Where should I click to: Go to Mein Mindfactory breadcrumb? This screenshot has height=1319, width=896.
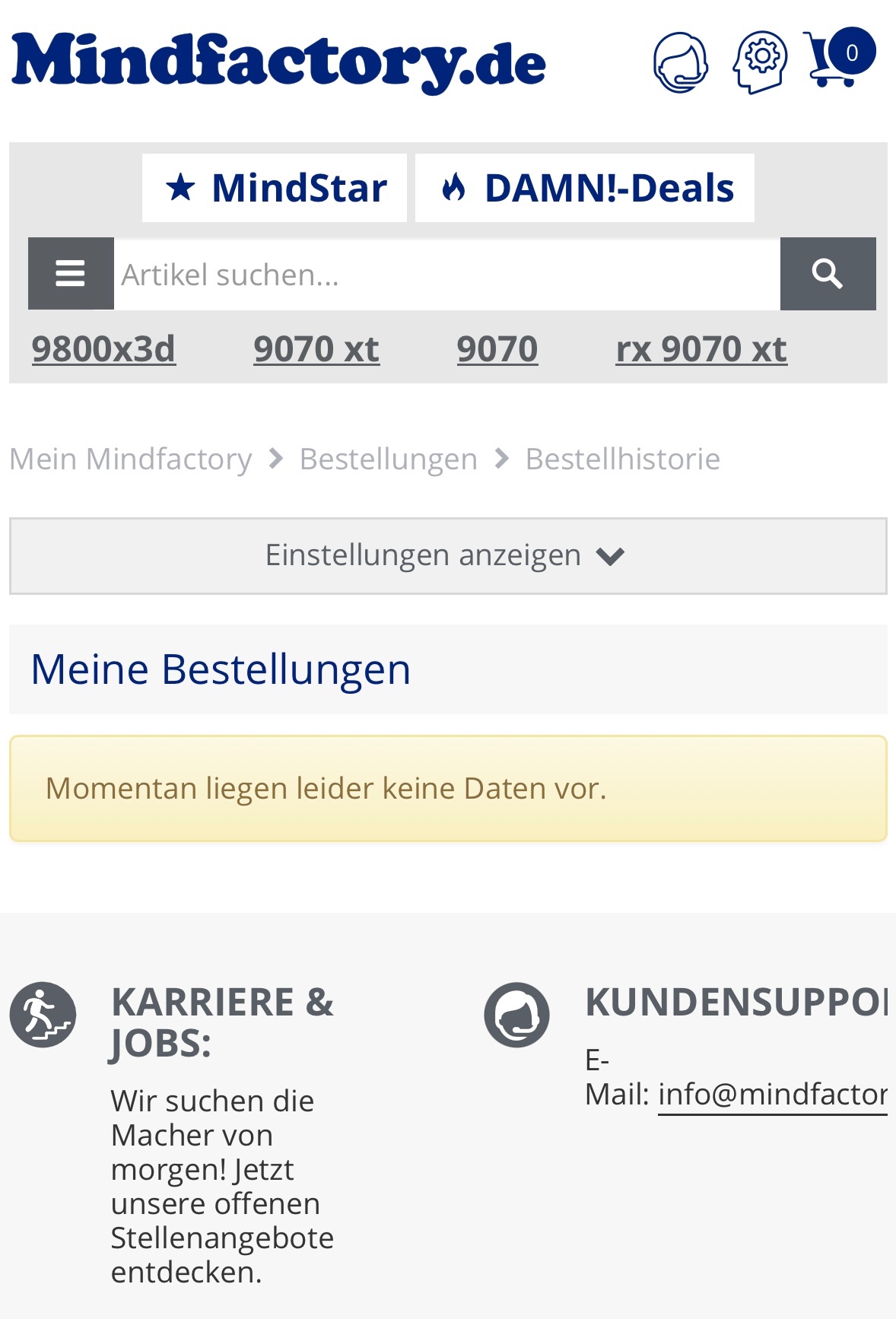pyautogui.click(x=131, y=459)
